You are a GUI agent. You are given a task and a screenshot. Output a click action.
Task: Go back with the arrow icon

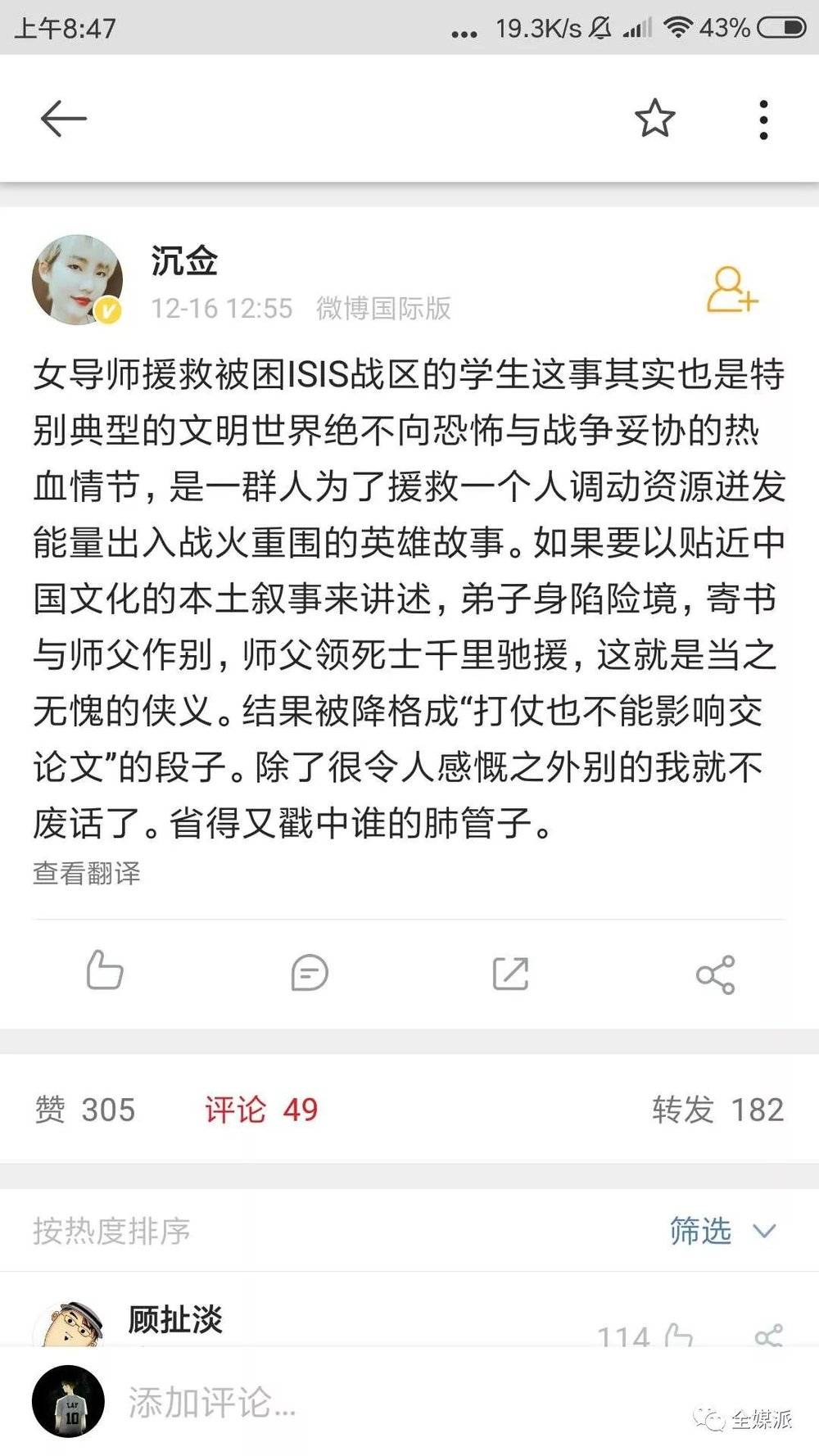click(64, 119)
